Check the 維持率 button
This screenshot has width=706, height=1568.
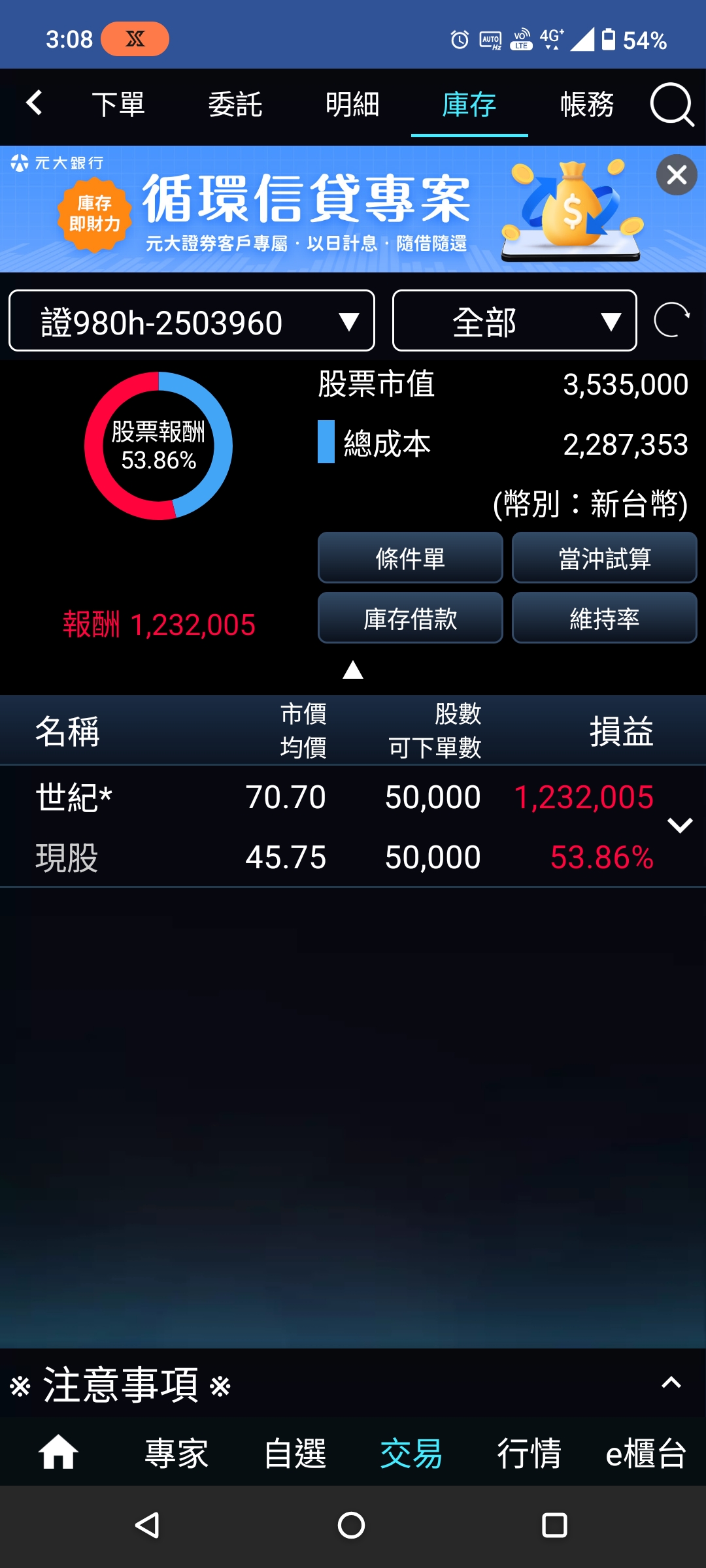(x=604, y=618)
